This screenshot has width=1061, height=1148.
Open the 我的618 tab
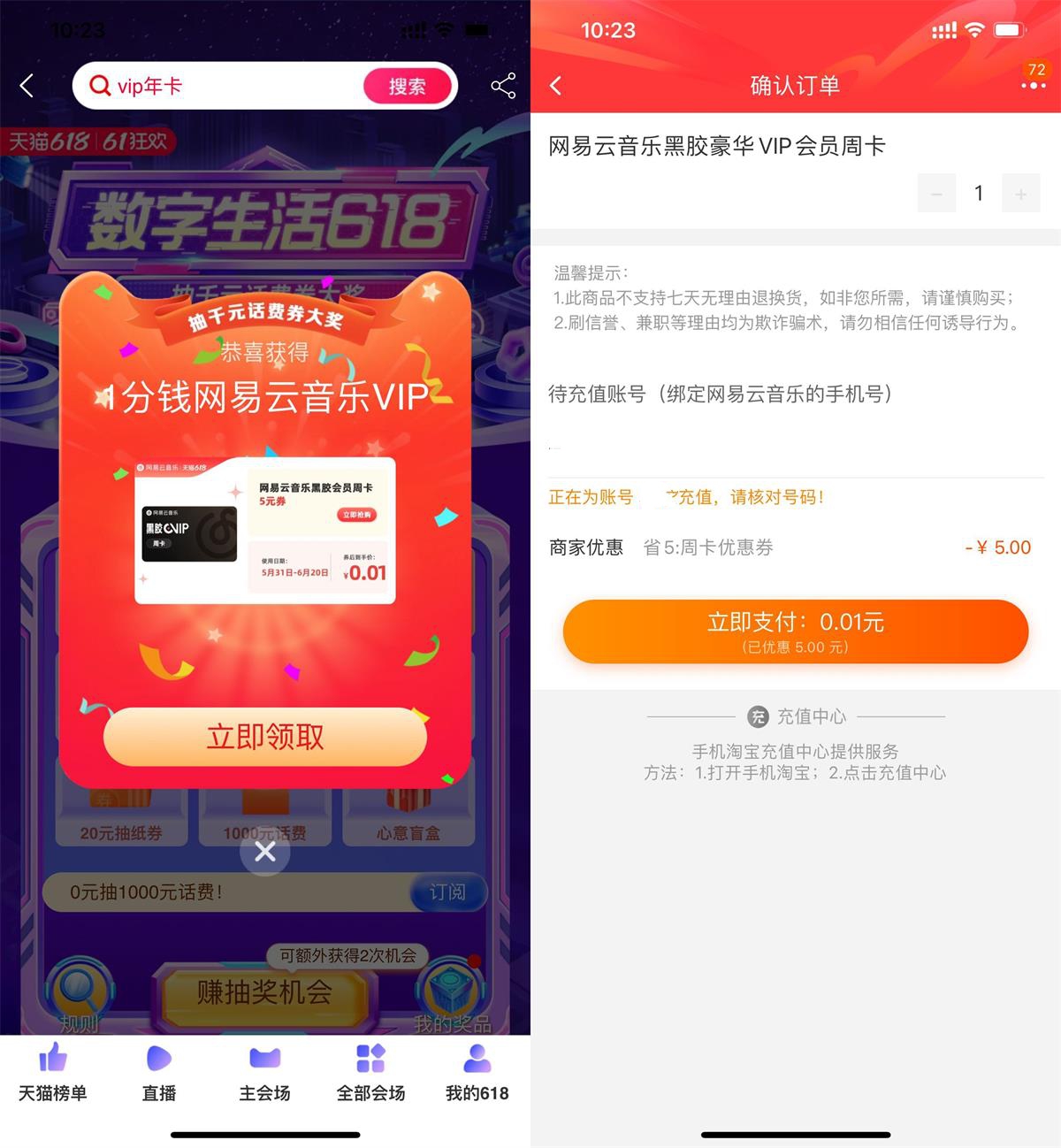point(477,1073)
